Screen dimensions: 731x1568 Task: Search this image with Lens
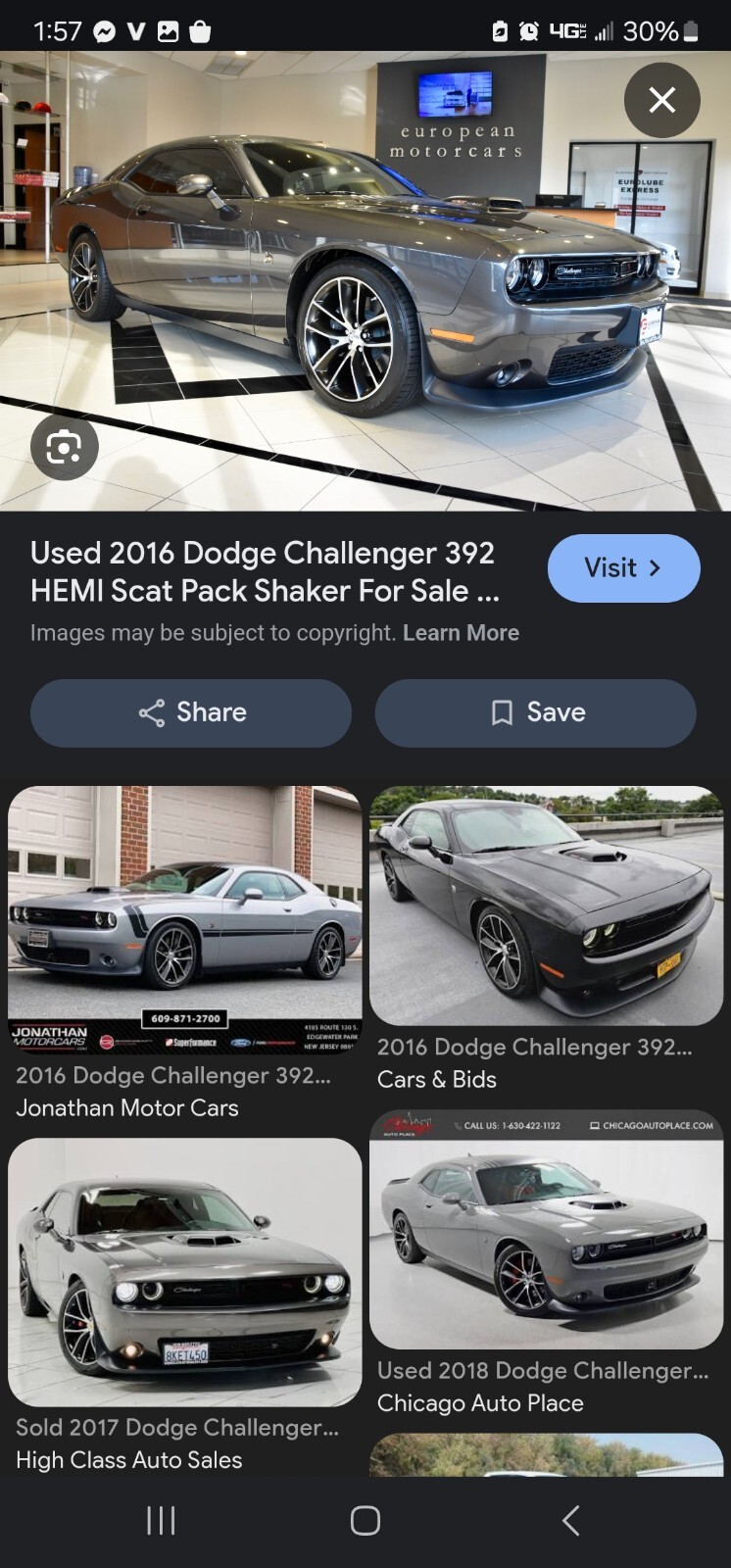pyautogui.click(x=65, y=448)
